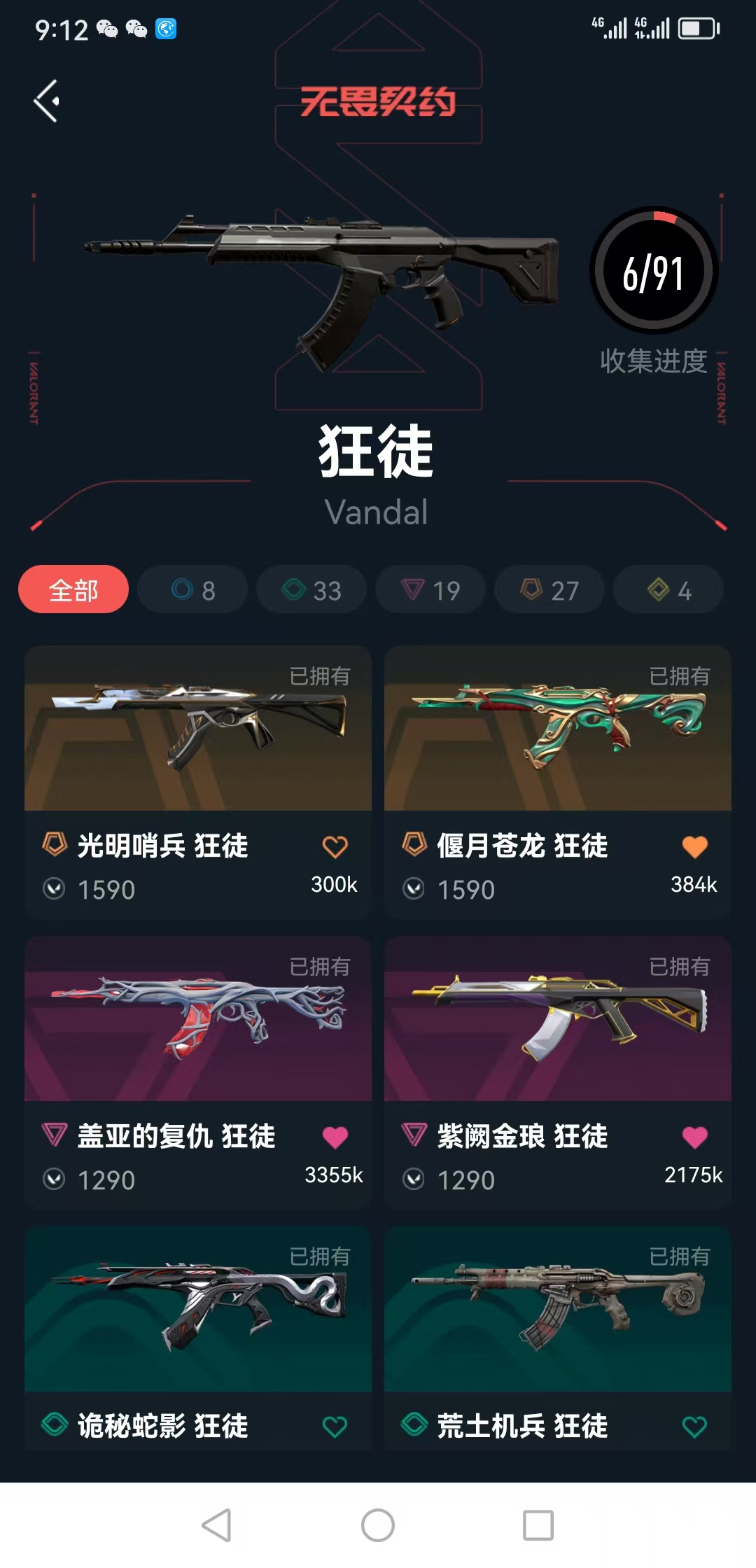Like the 光明哨兵 狂徒 skin
756x1568 pixels.
pos(335,847)
